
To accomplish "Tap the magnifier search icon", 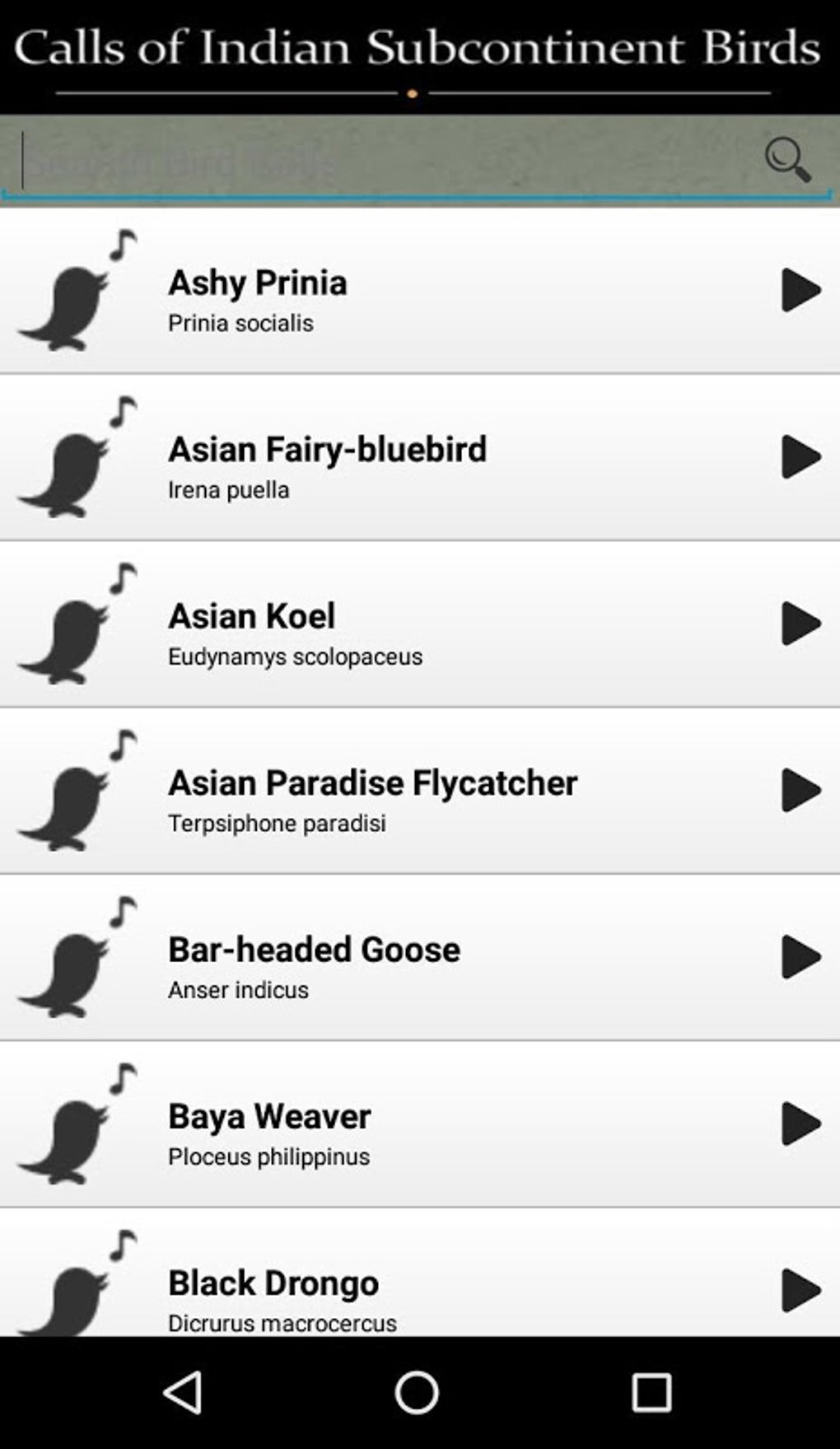I will [x=787, y=159].
